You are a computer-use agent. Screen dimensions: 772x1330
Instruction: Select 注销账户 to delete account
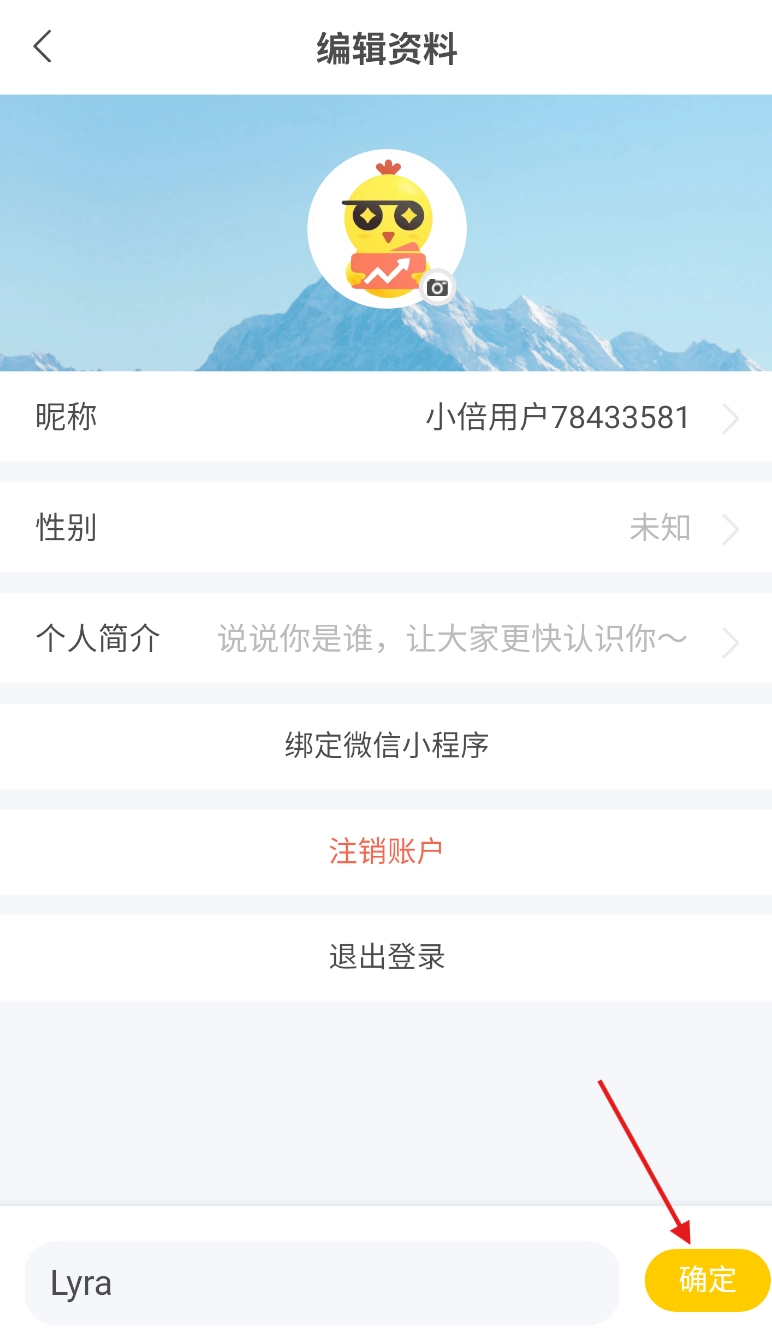(x=386, y=852)
